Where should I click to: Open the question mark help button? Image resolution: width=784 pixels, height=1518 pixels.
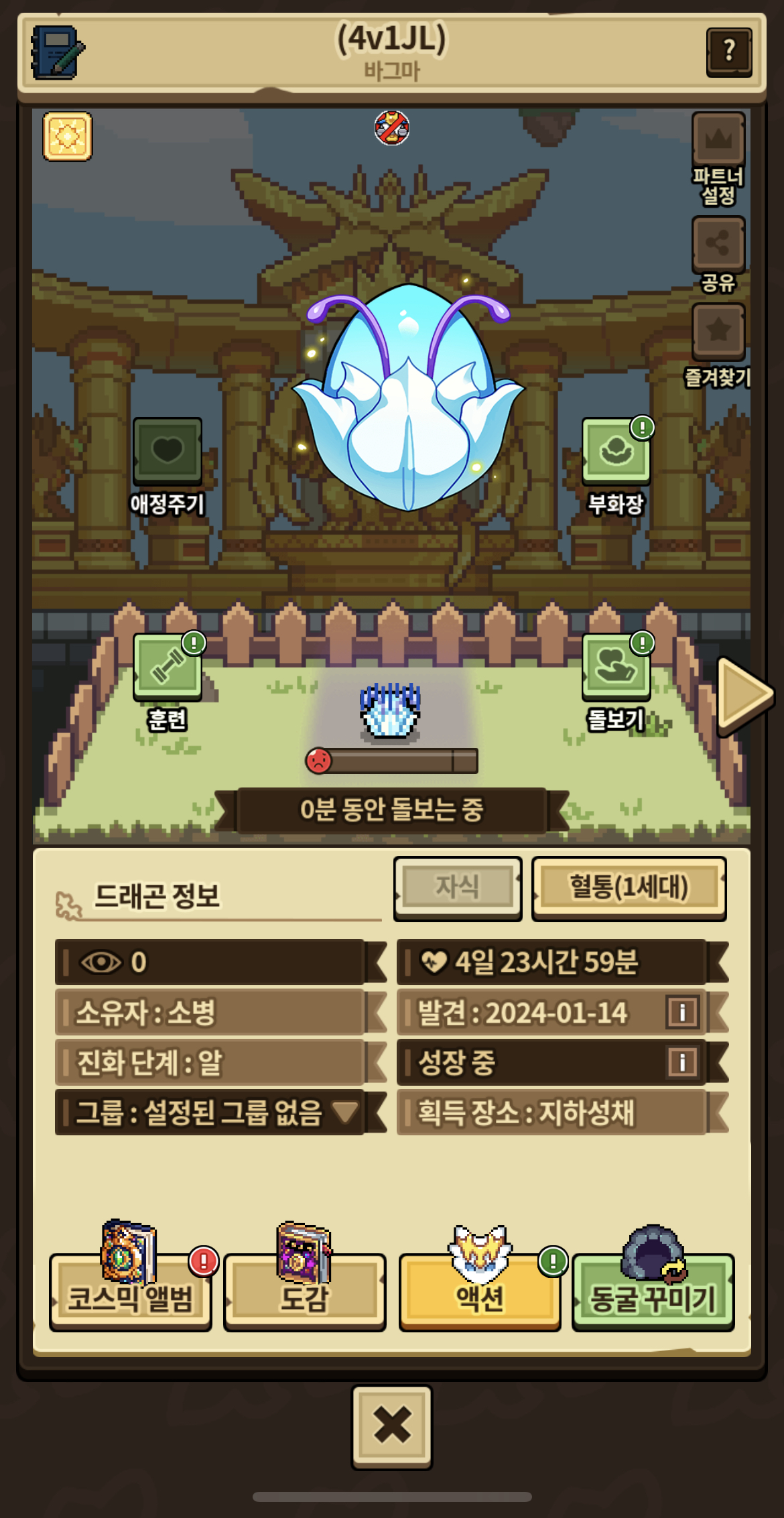point(729,52)
